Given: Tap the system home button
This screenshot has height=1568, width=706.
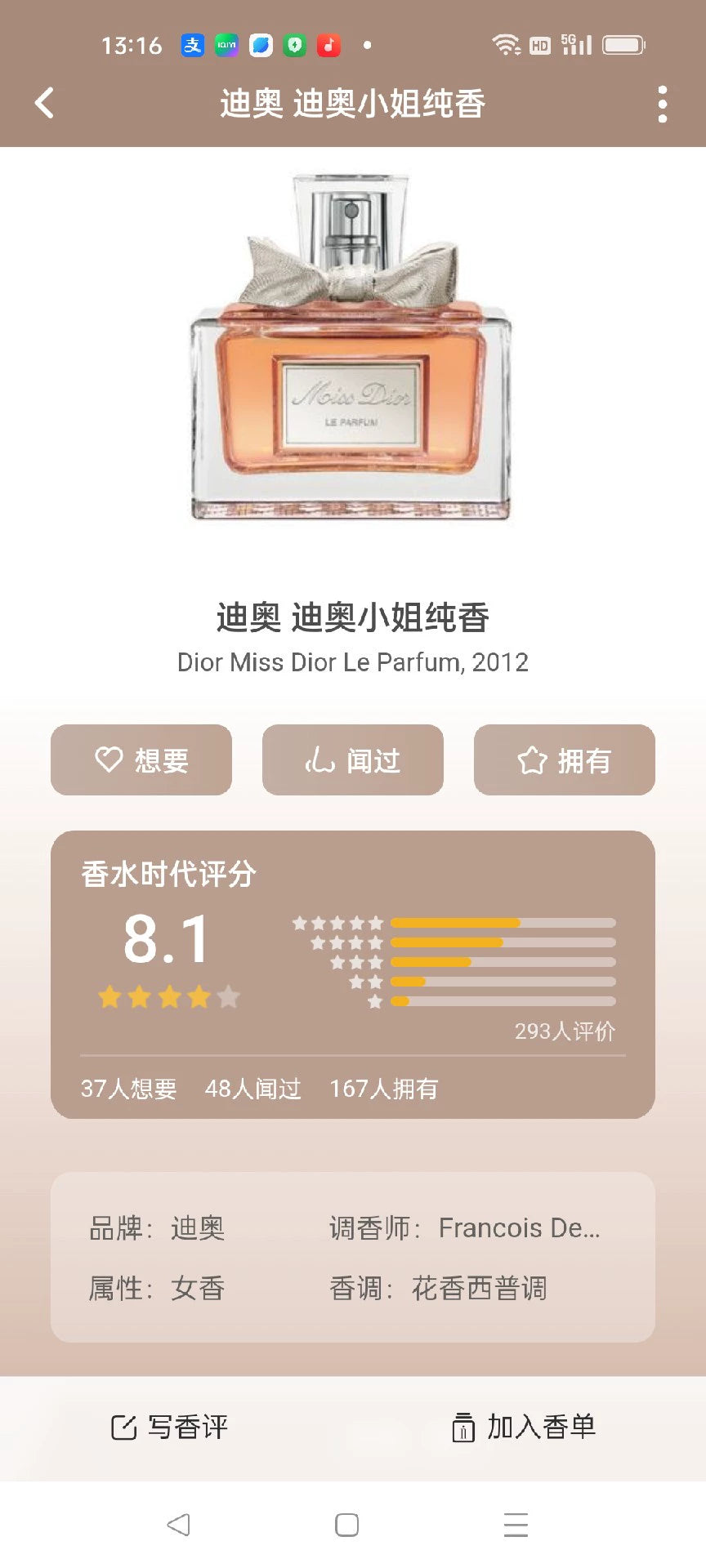Looking at the screenshot, I should click(346, 1525).
